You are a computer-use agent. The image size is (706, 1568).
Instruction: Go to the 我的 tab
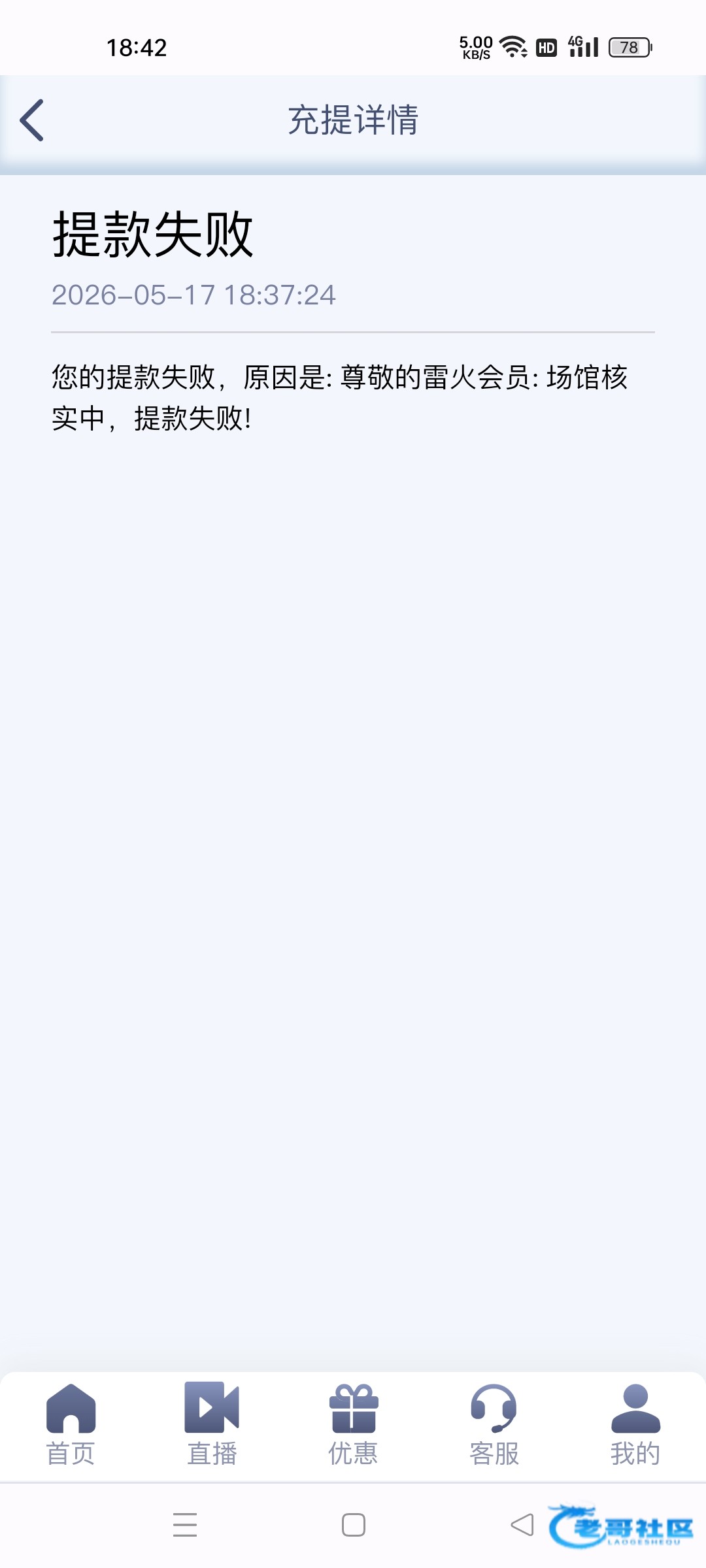635,1426
